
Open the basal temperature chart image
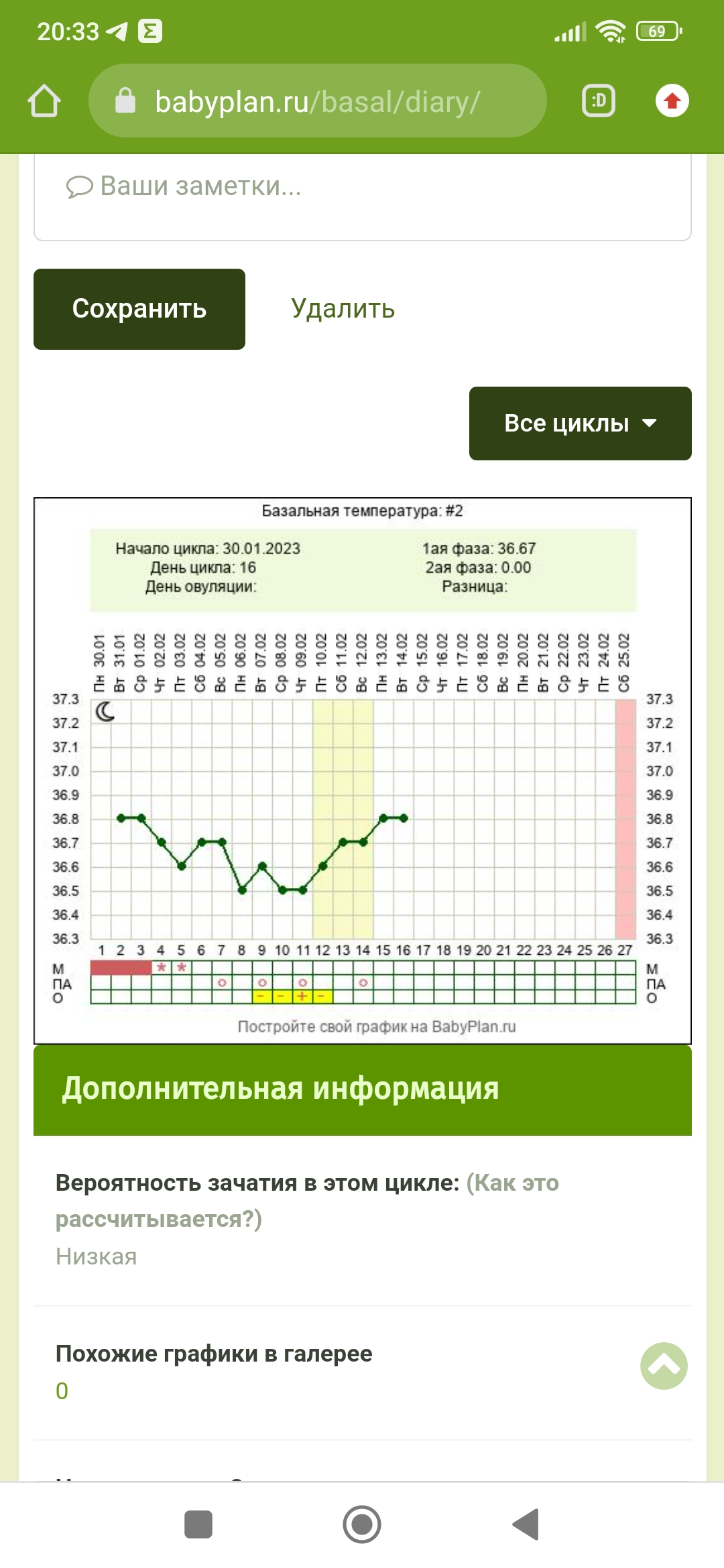[362, 771]
